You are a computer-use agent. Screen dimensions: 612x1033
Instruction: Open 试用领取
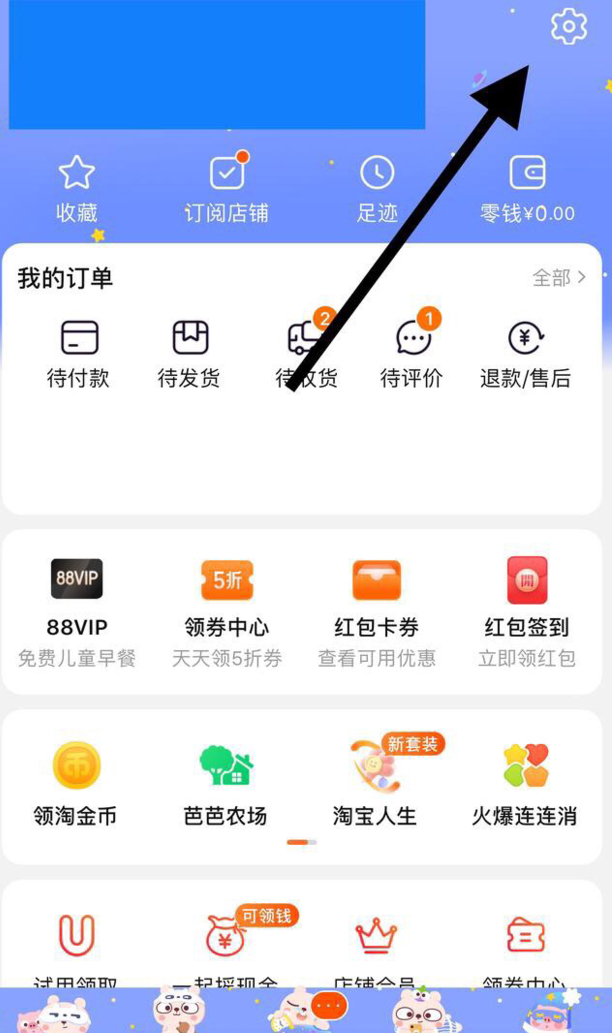(x=77, y=948)
